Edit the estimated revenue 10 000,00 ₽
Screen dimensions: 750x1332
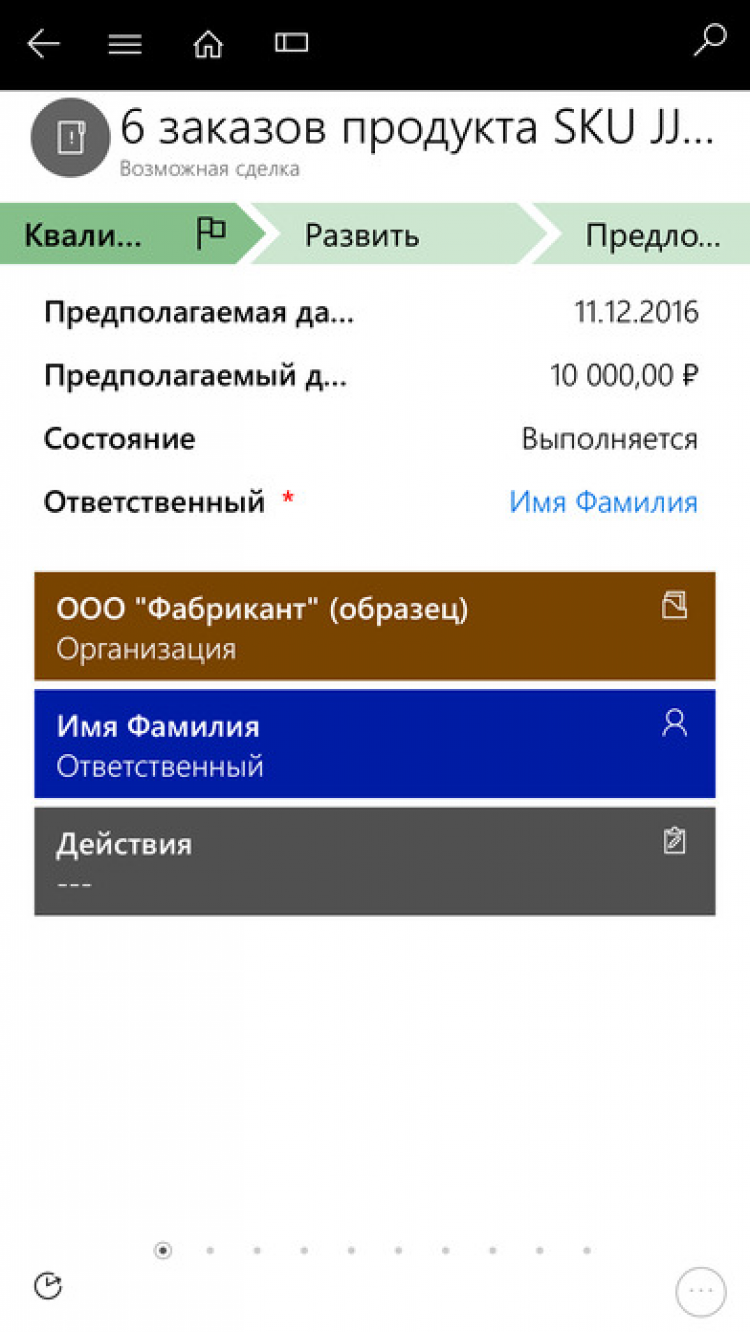pos(624,375)
